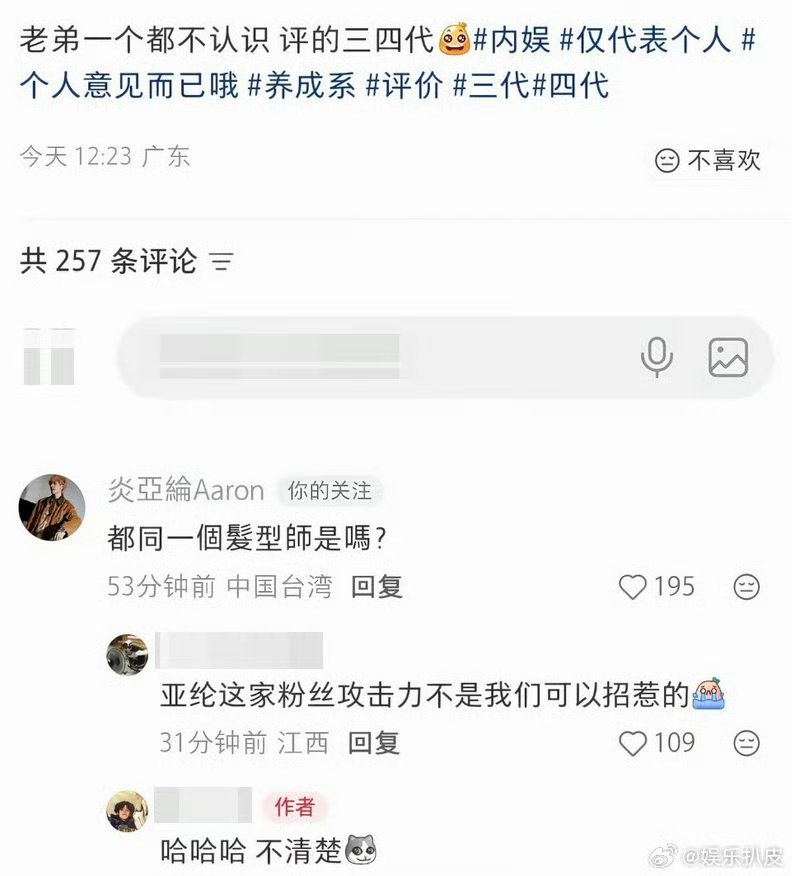Tap 回复 on the Jiangxi user's comment

tap(377, 744)
